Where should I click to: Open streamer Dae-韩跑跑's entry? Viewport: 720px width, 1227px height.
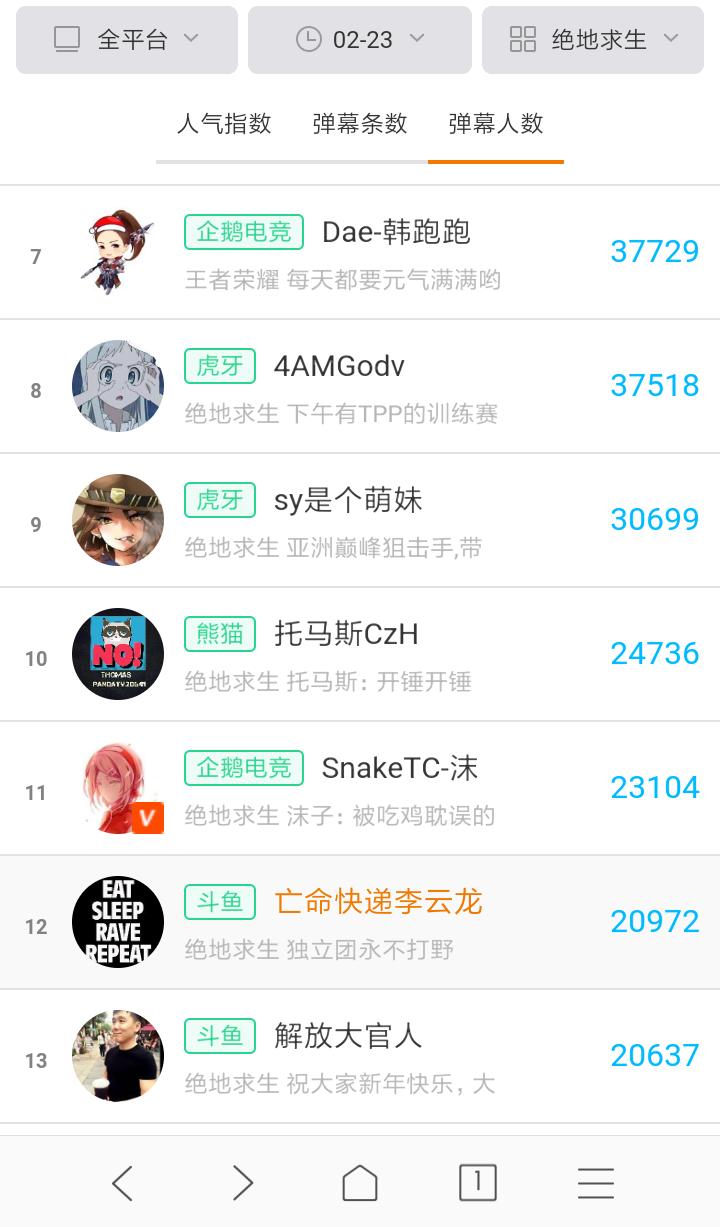click(396, 232)
